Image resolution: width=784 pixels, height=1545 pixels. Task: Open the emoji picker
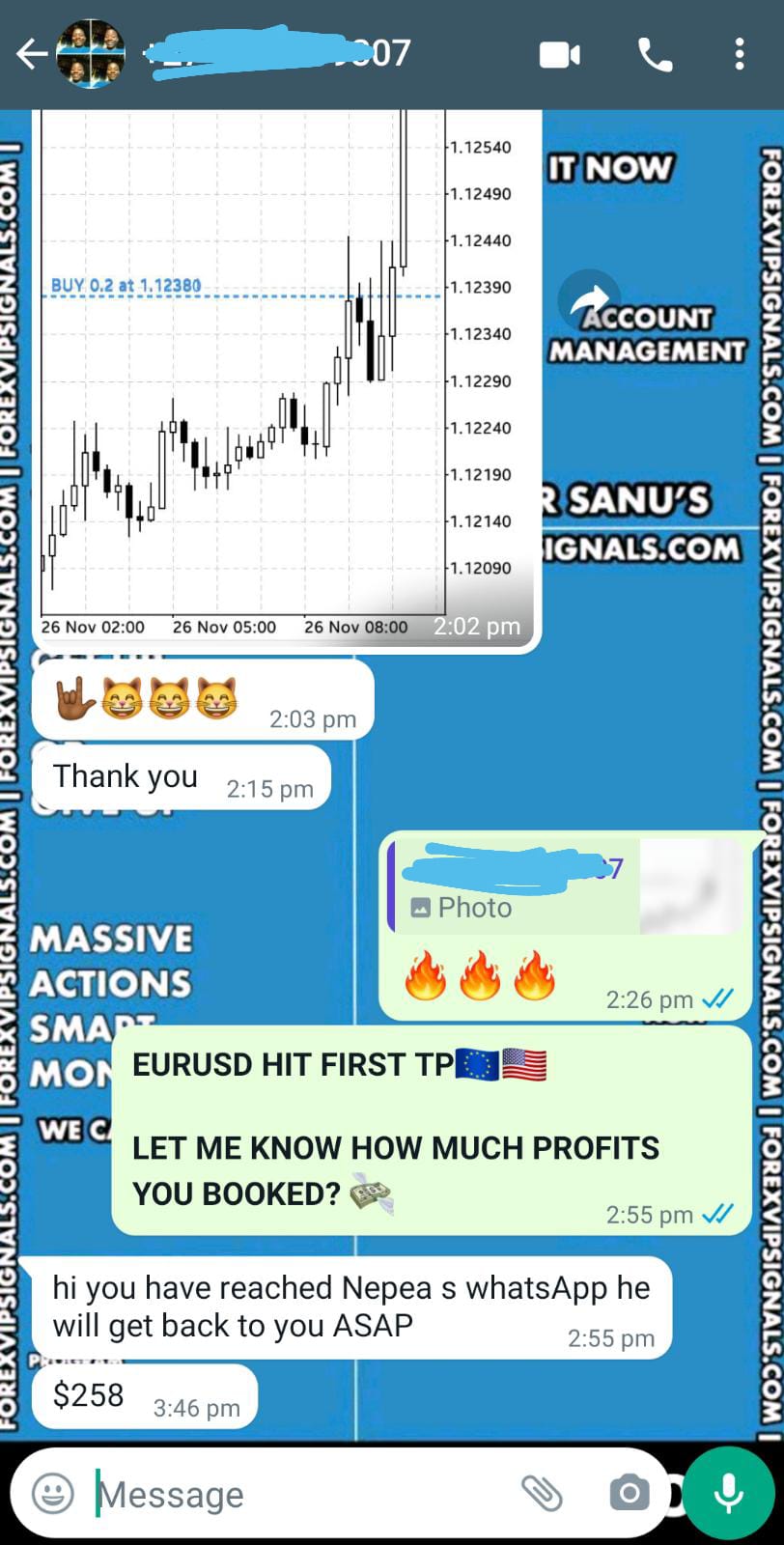coord(53,1493)
